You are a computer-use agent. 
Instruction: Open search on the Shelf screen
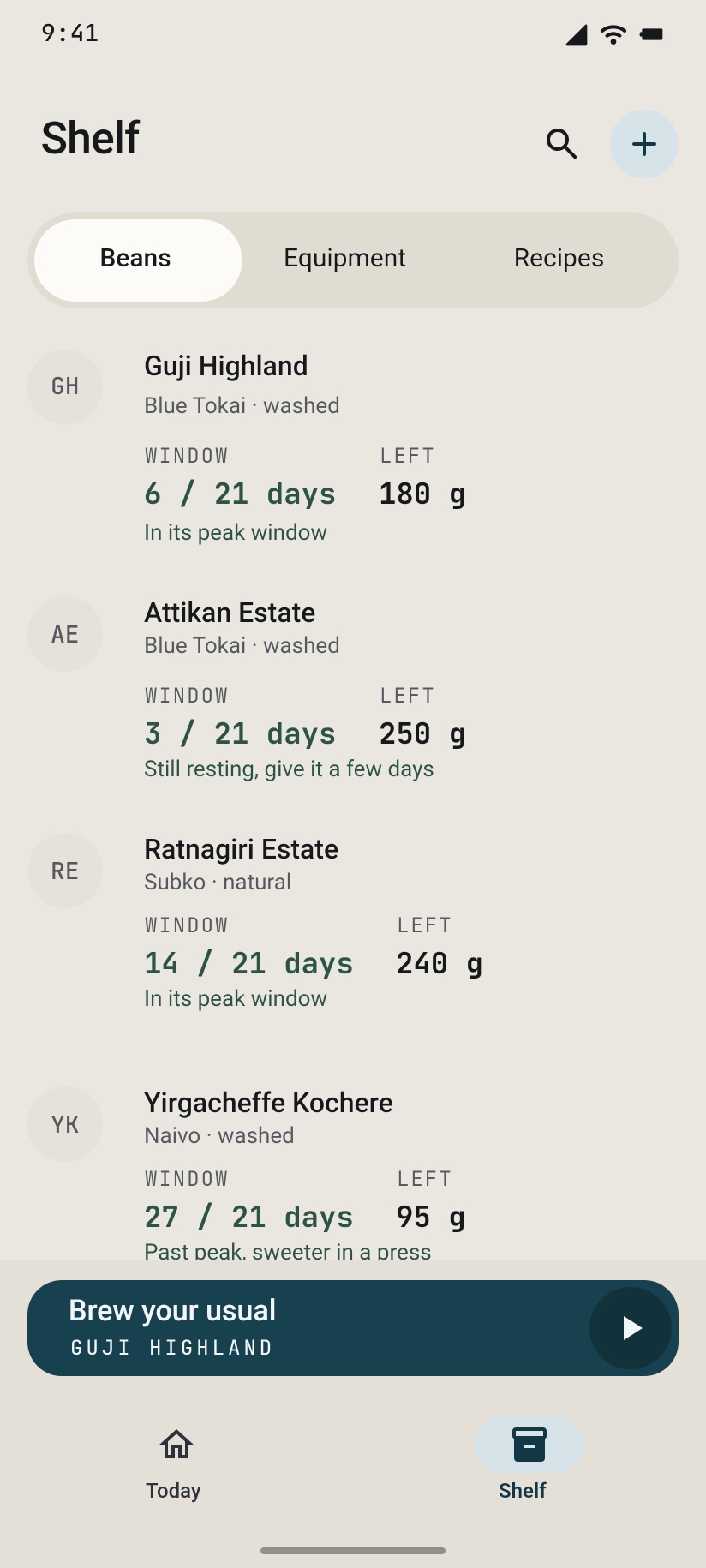(x=561, y=144)
